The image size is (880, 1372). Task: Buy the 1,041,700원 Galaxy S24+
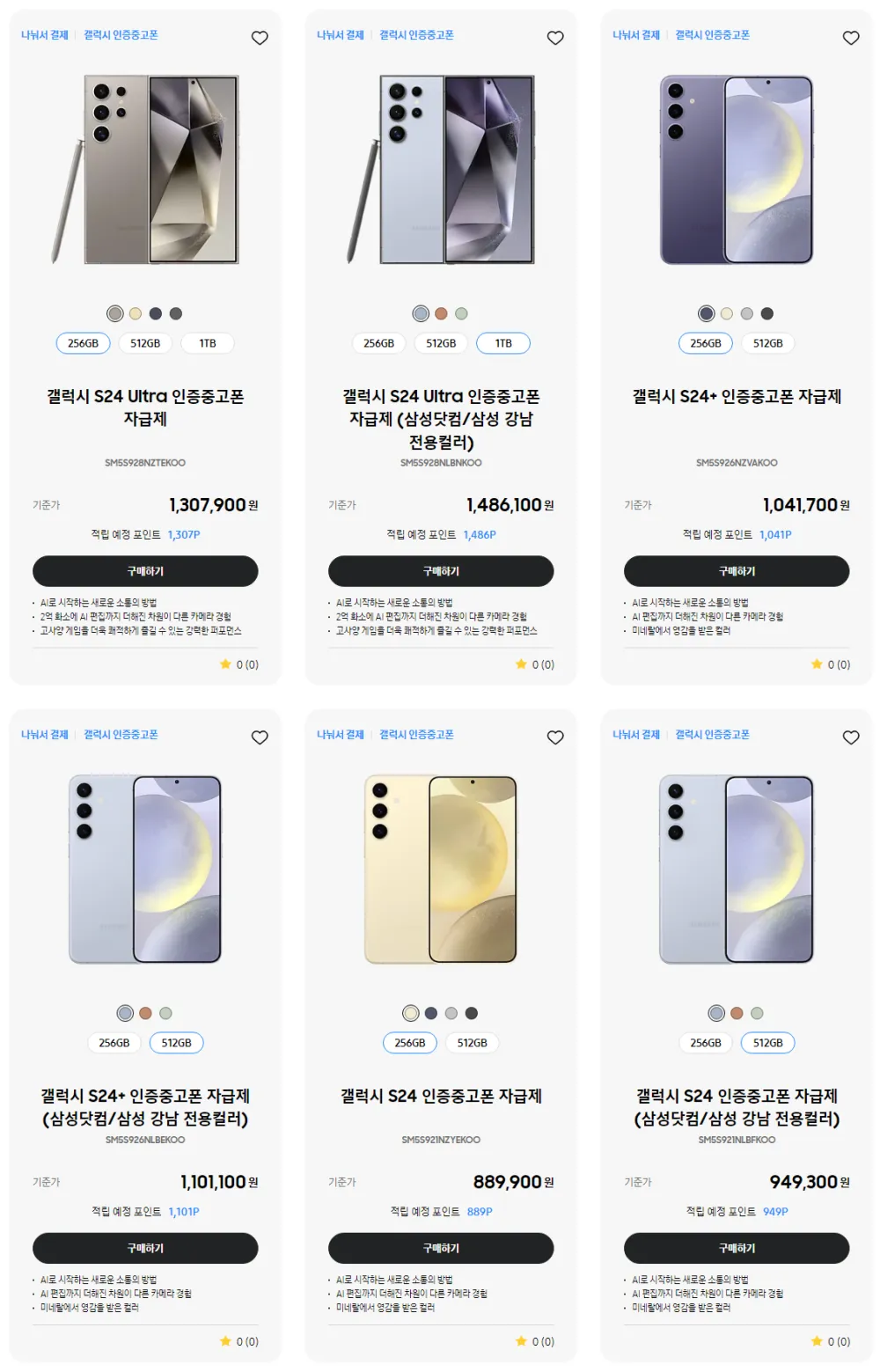pyautogui.click(x=737, y=571)
